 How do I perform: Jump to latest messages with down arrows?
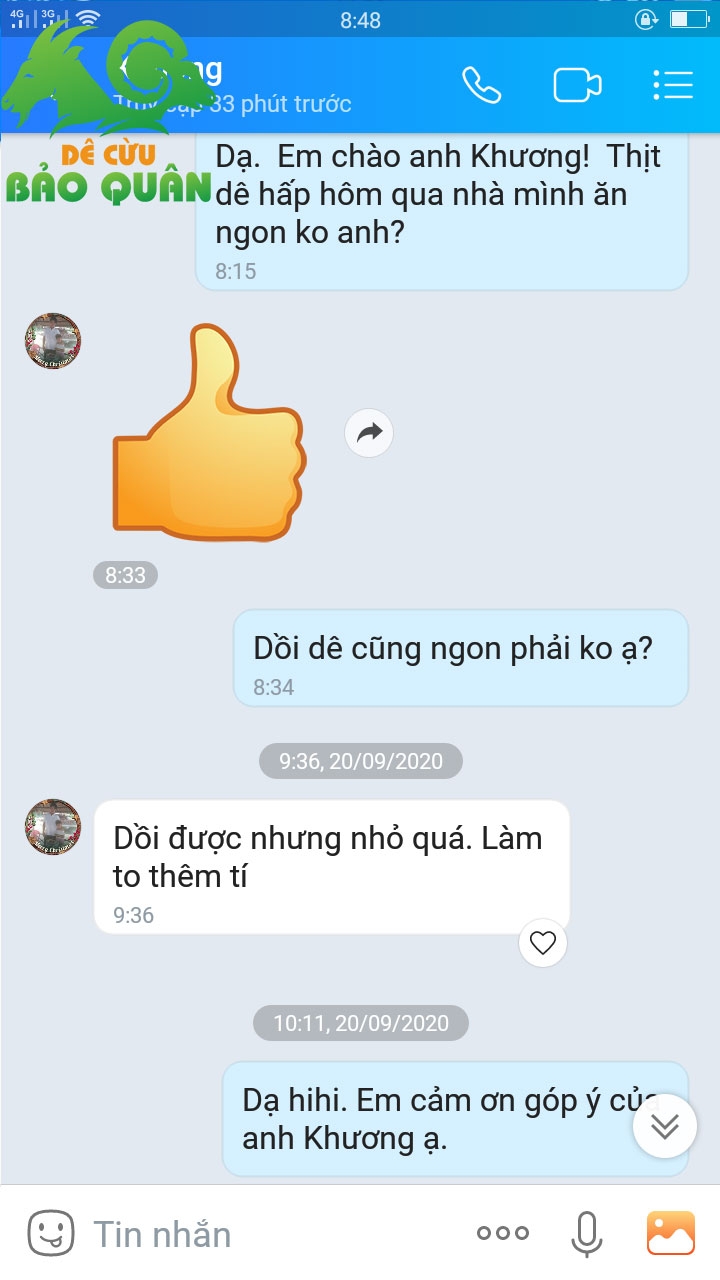(x=665, y=1126)
